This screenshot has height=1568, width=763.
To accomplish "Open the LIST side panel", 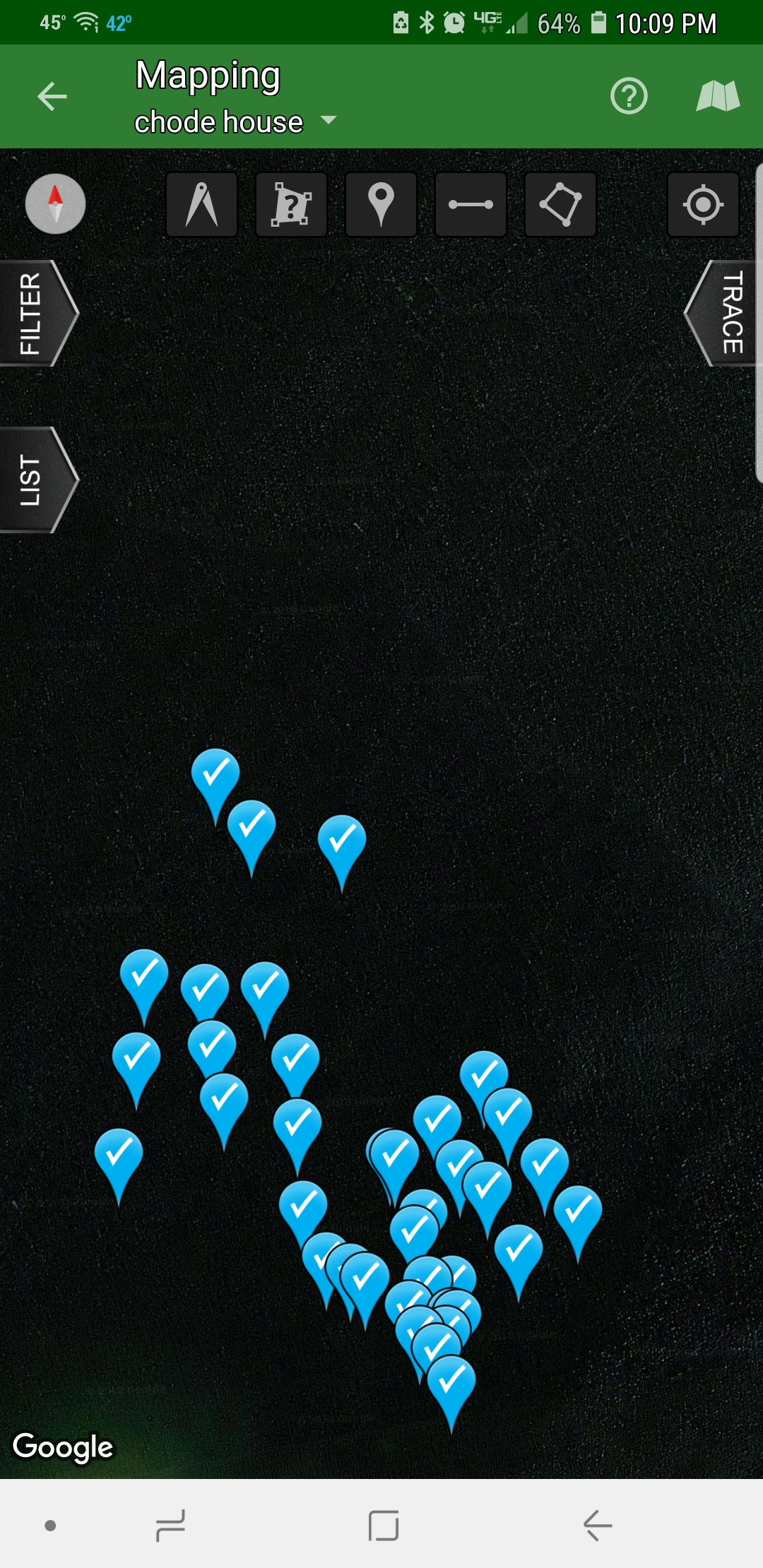I will [x=34, y=480].
